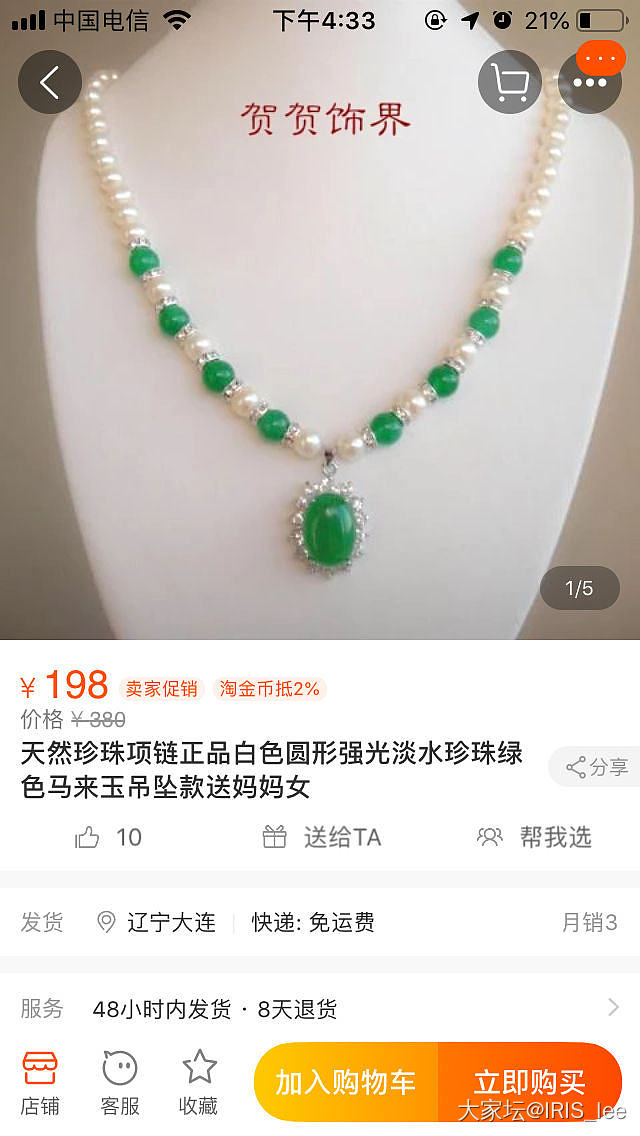Open the shopping cart icon
This screenshot has height=1136, width=640.
coord(510,82)
